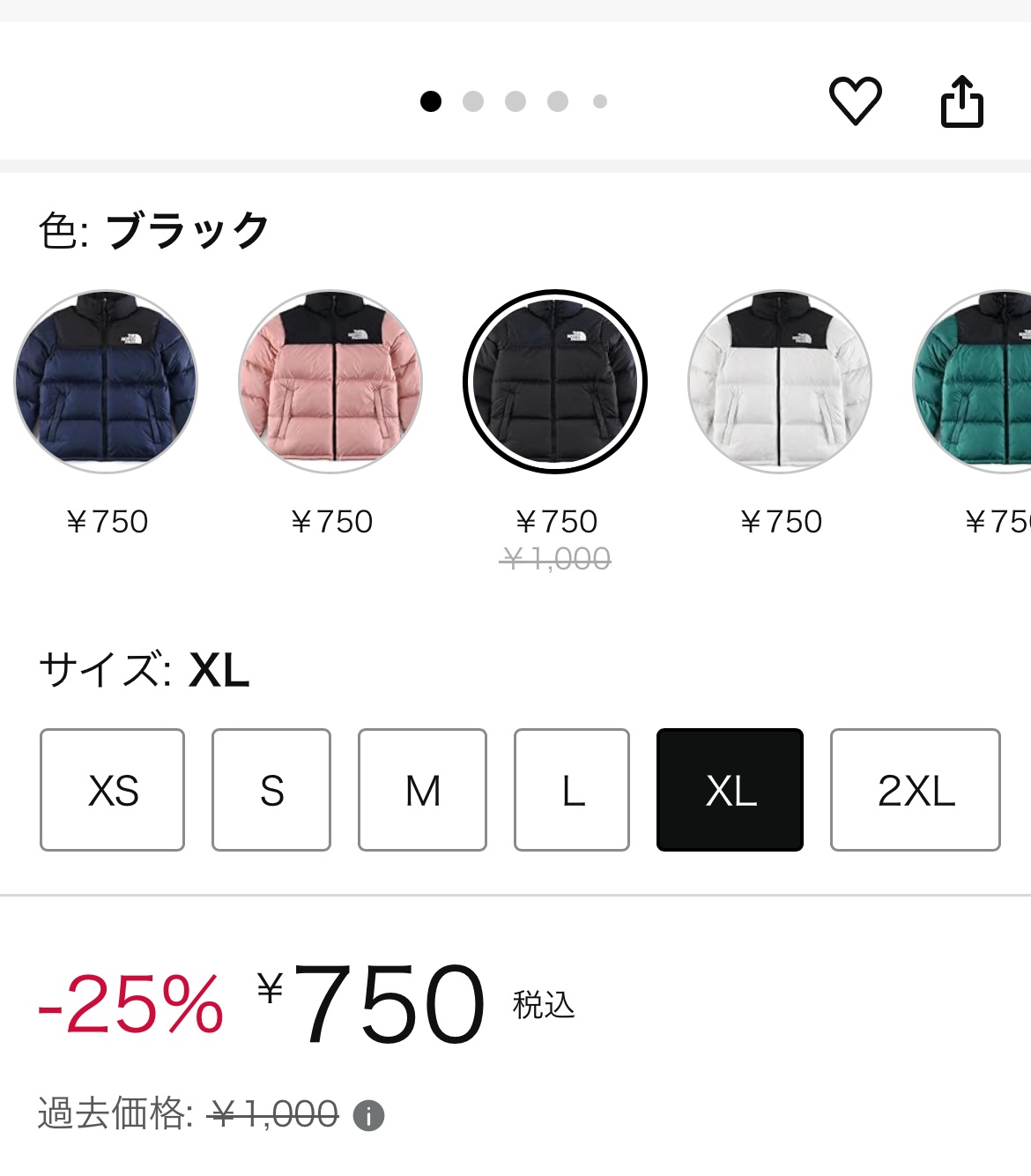
Task: Choose the pink jacket color
Action: click(x=330, y=382)
